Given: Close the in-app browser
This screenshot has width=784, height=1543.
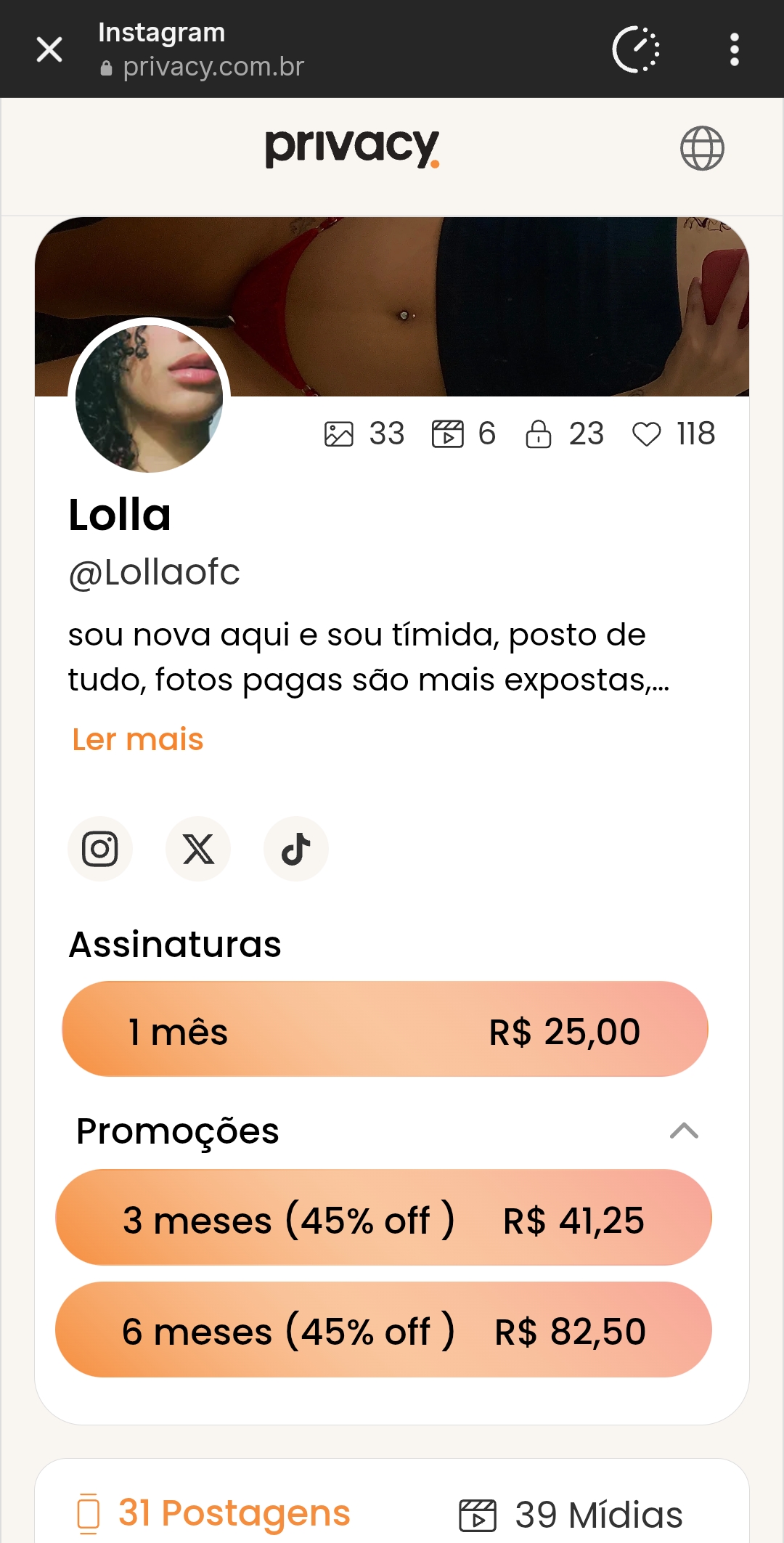Looking at the screenshot, I should pos(49,49).
